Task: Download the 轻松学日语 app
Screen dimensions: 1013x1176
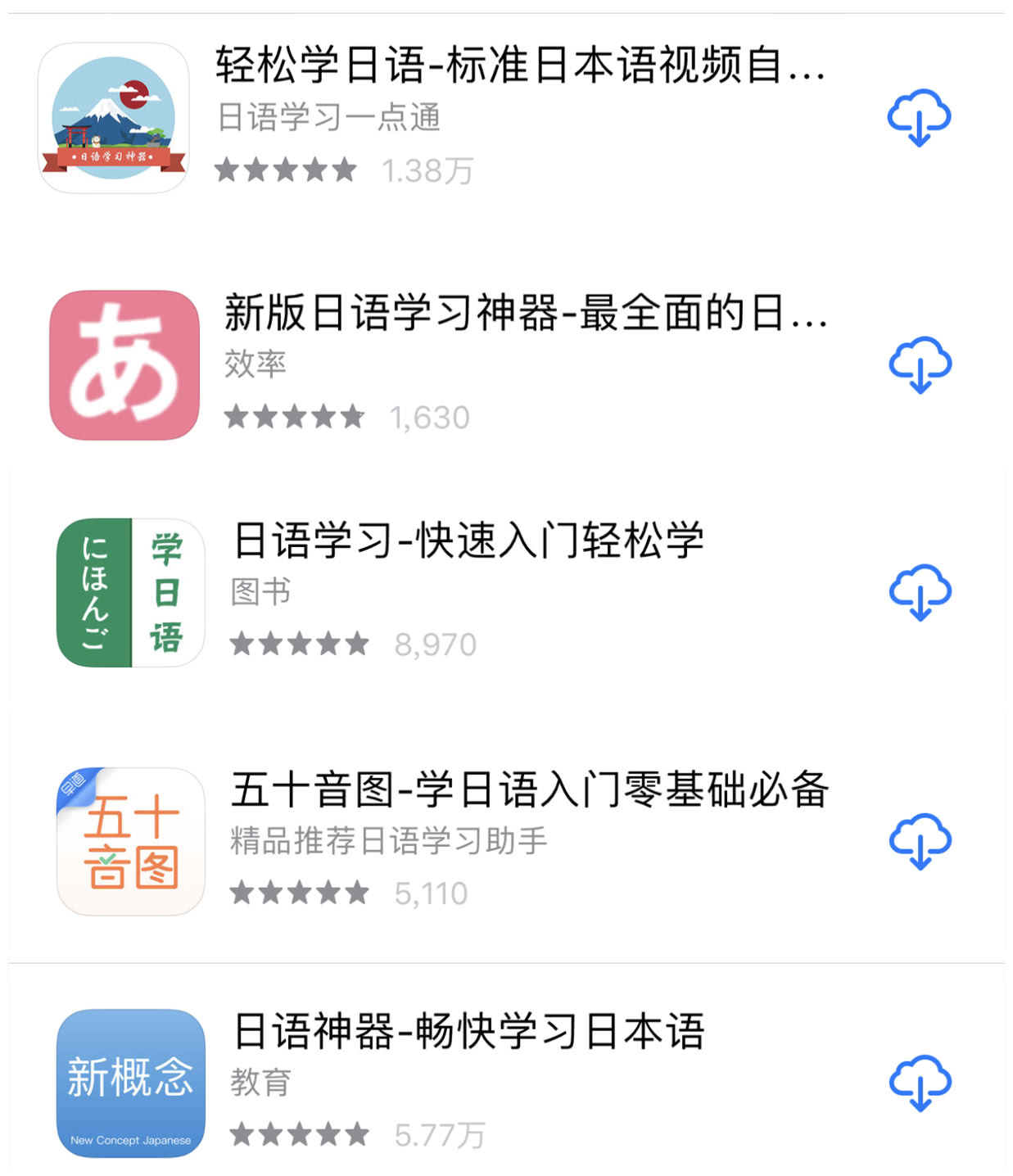Action: pos(920,115)
